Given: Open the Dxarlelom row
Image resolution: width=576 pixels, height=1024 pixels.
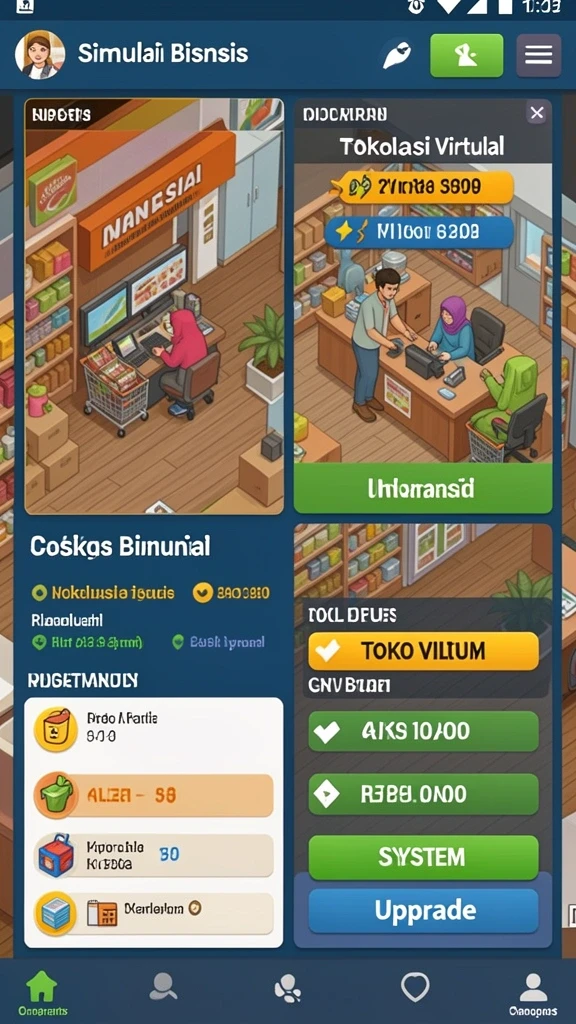Looking at the screenshot, I should click(153, 912).
